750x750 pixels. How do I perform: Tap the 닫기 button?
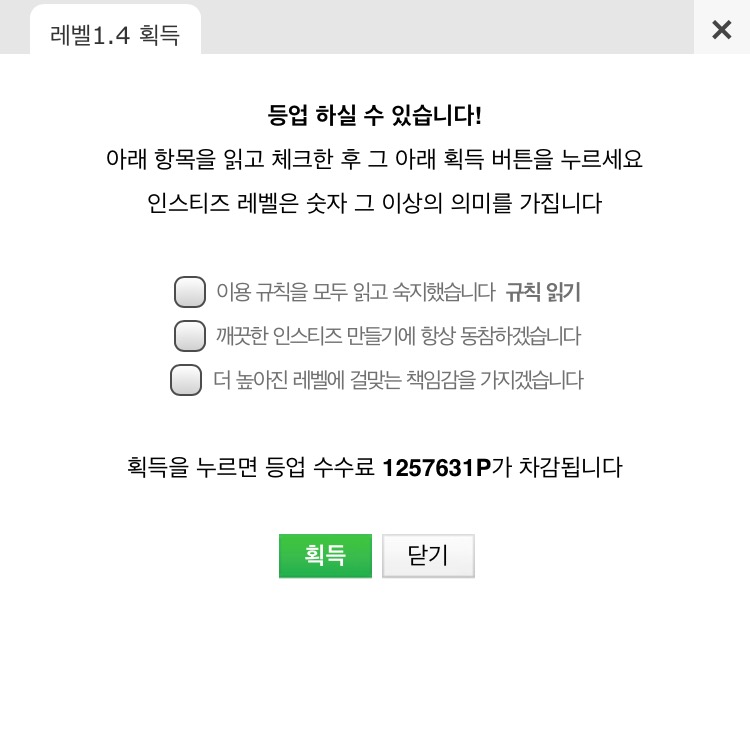click(428, 556)
